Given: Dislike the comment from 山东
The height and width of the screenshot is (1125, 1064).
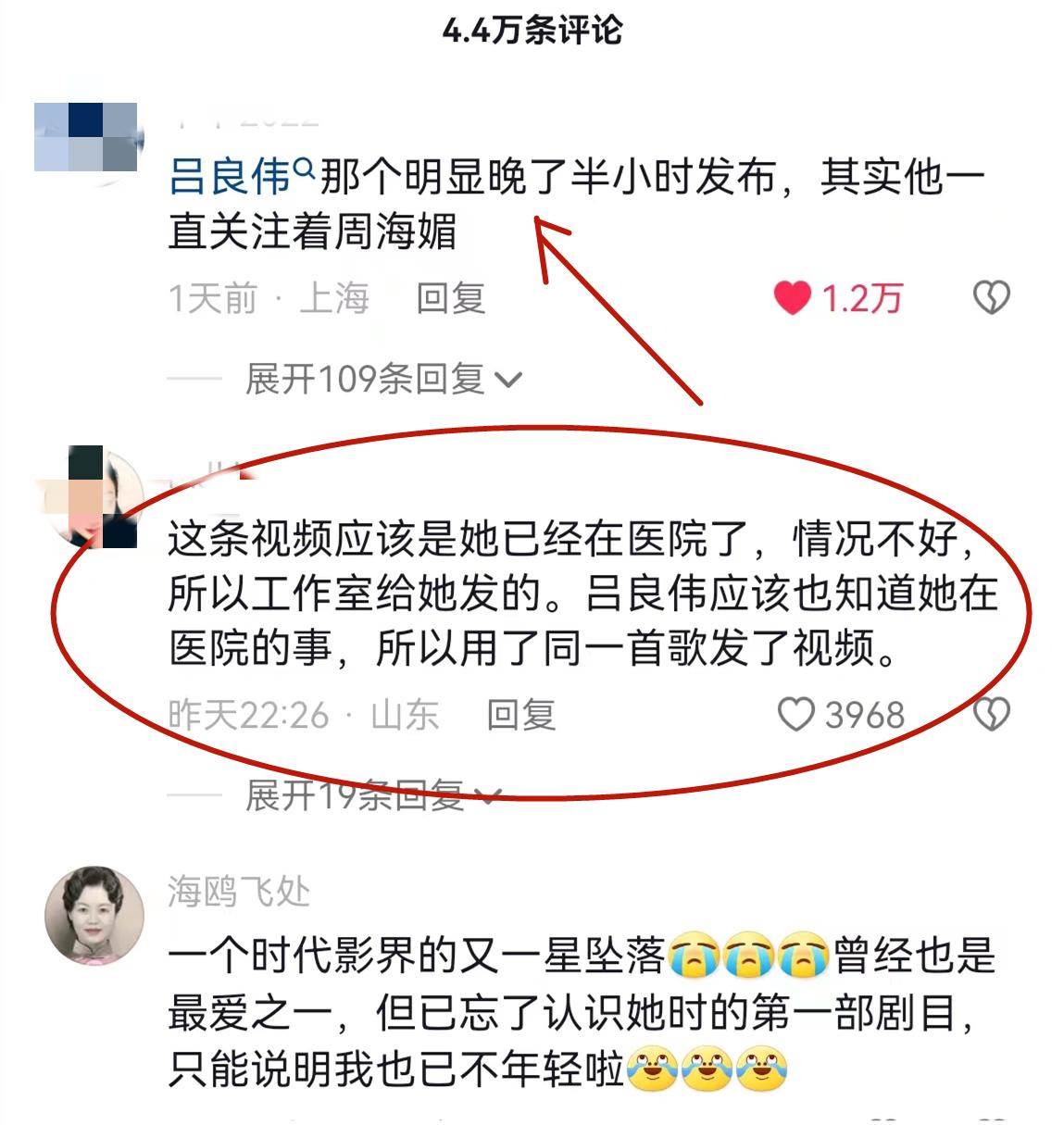Looking at the screenshot, I should pos(991,715).
